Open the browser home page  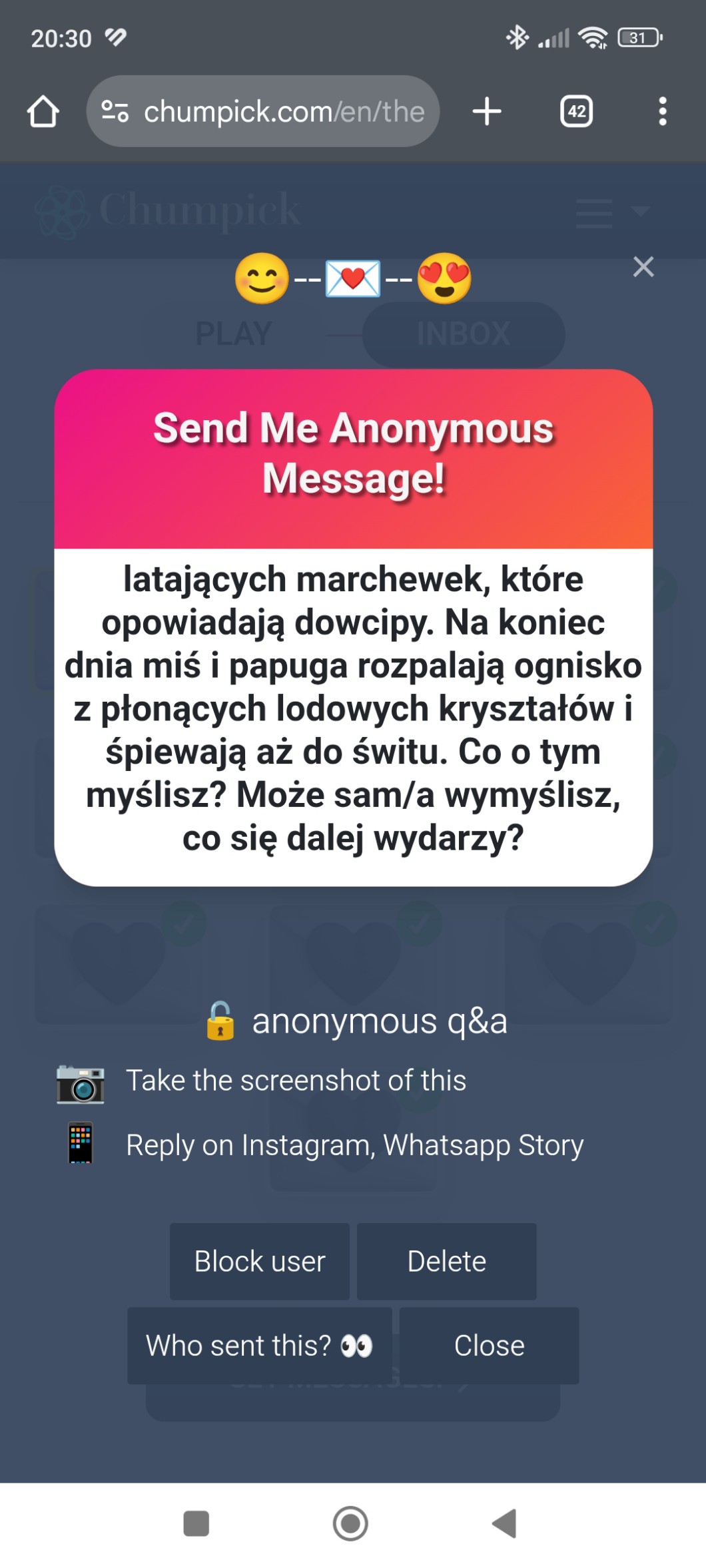(x=43, y=111)
